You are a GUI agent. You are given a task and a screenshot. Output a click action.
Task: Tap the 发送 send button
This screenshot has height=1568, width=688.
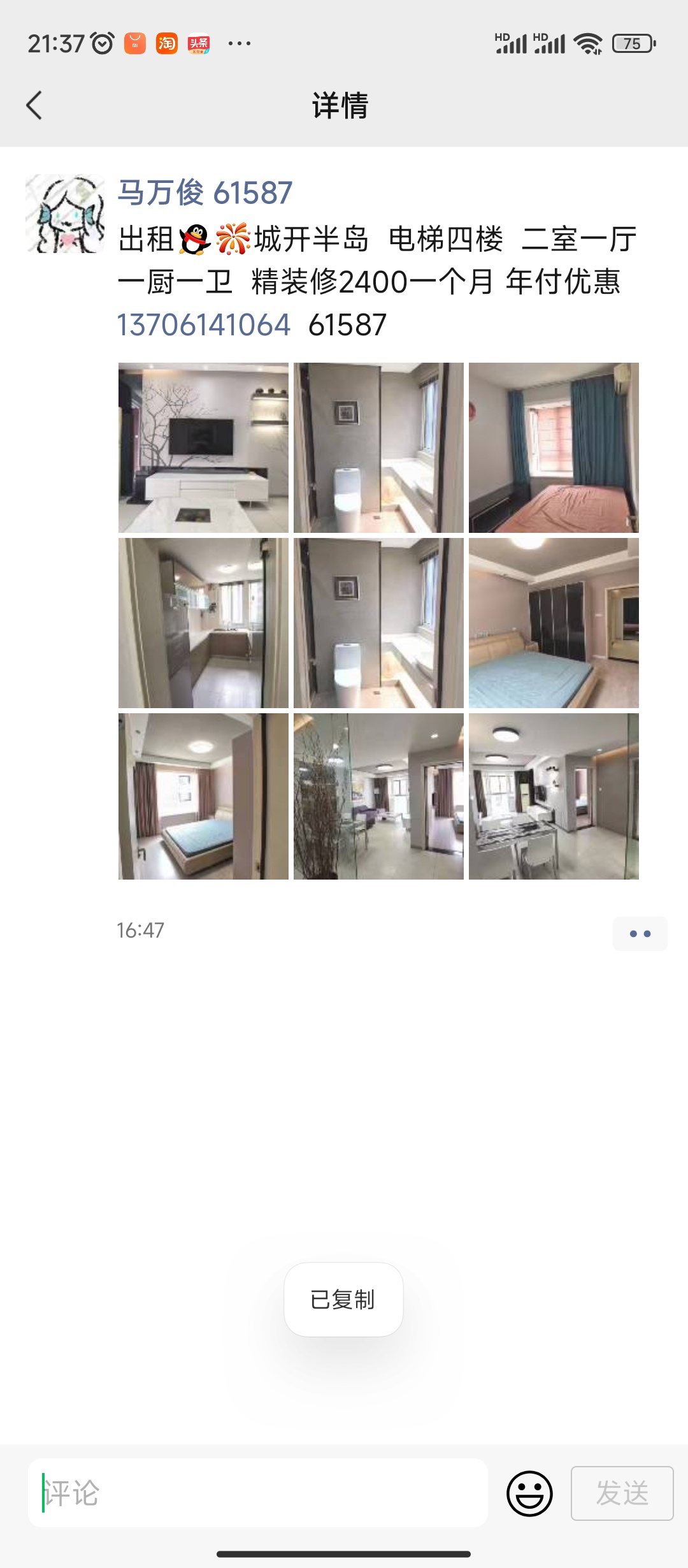pos(622,1493)
